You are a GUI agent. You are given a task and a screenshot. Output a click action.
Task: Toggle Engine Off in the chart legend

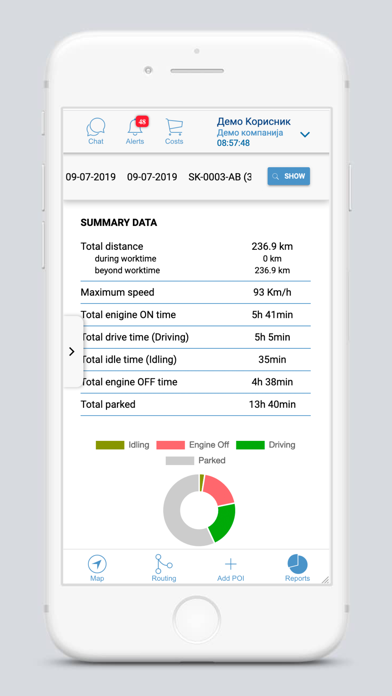(193, 445)
